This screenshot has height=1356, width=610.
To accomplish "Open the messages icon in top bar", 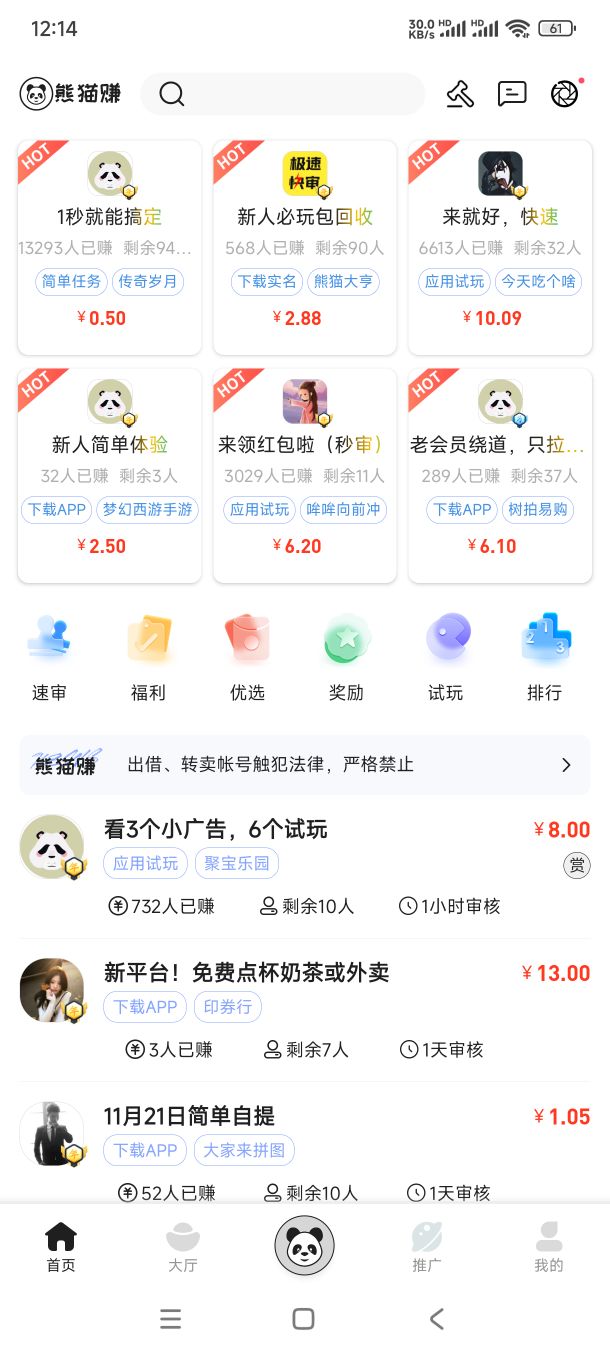I will (x=512, y=94).
